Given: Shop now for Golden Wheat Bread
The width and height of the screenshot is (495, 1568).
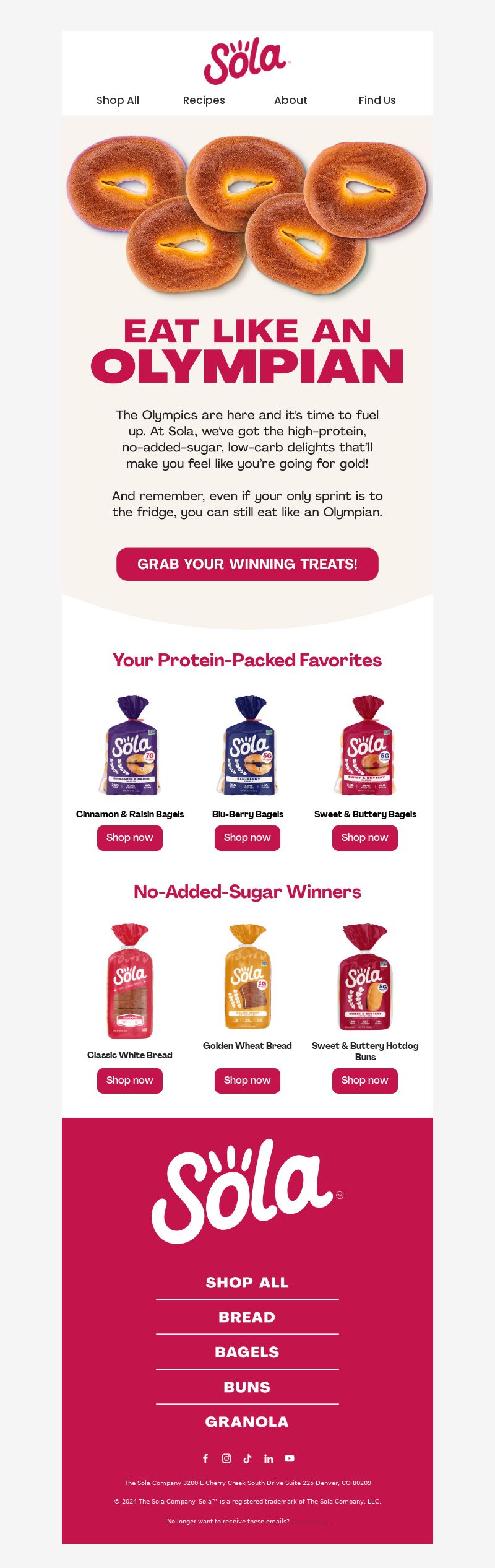Looking at the screenshot, I should [247, 1081].
